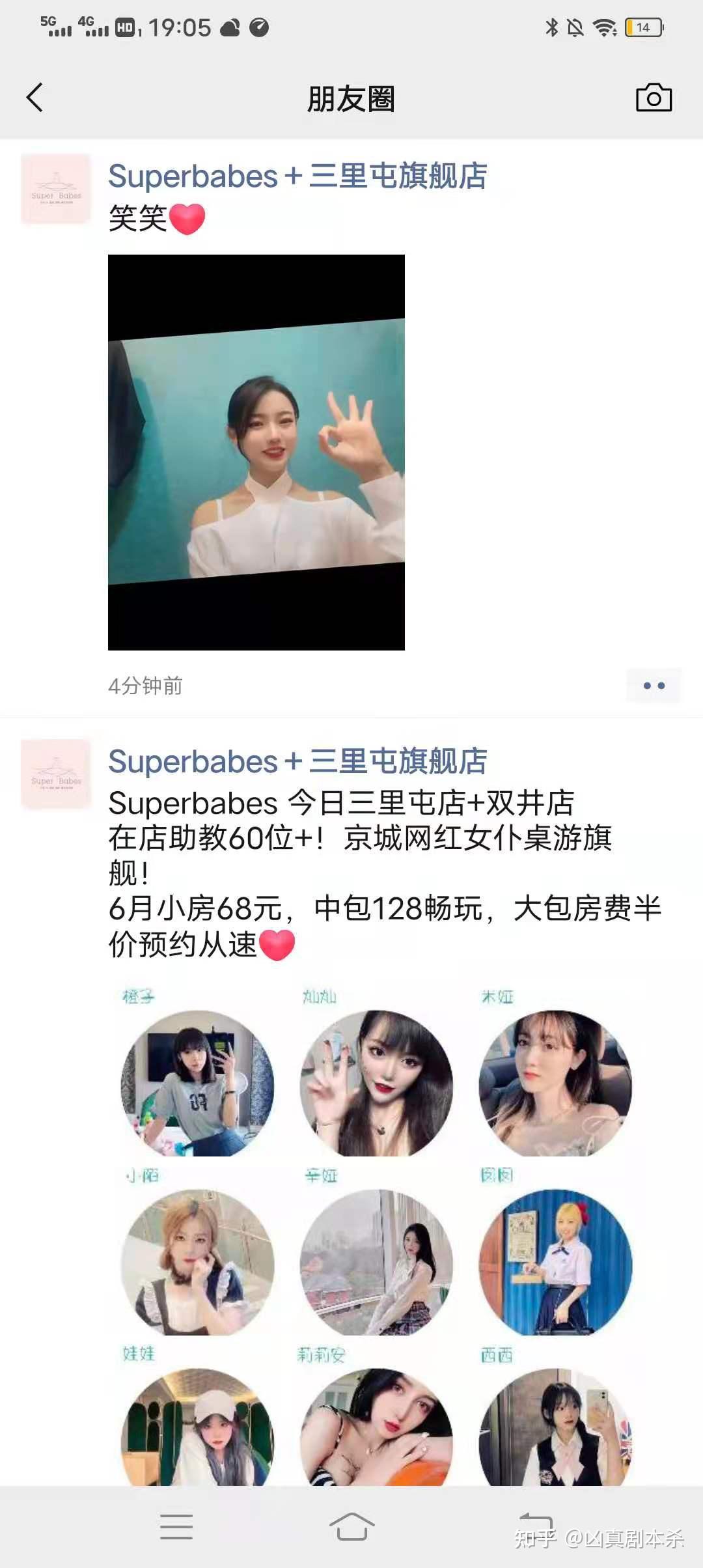Open the like/comment menu under 4分钟前 post
The height and width of the screenshot is (1568, 703).
click(x=654, y=686)
